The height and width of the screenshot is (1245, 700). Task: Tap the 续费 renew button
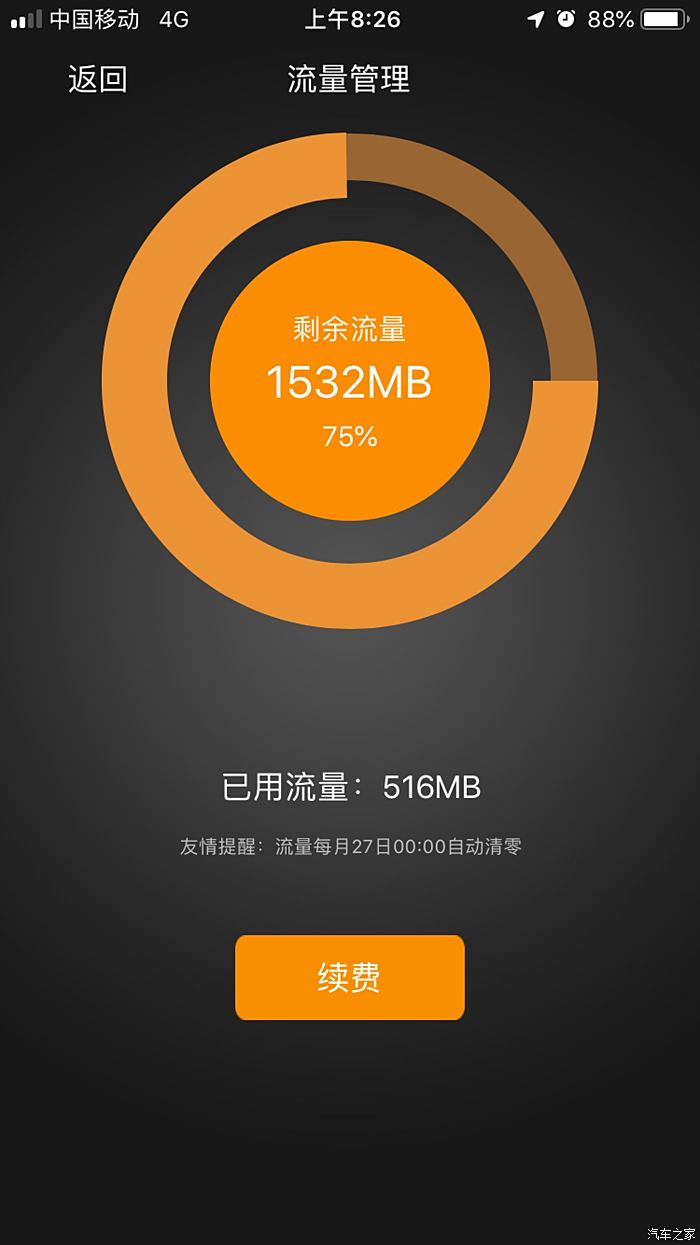(349, 977)
